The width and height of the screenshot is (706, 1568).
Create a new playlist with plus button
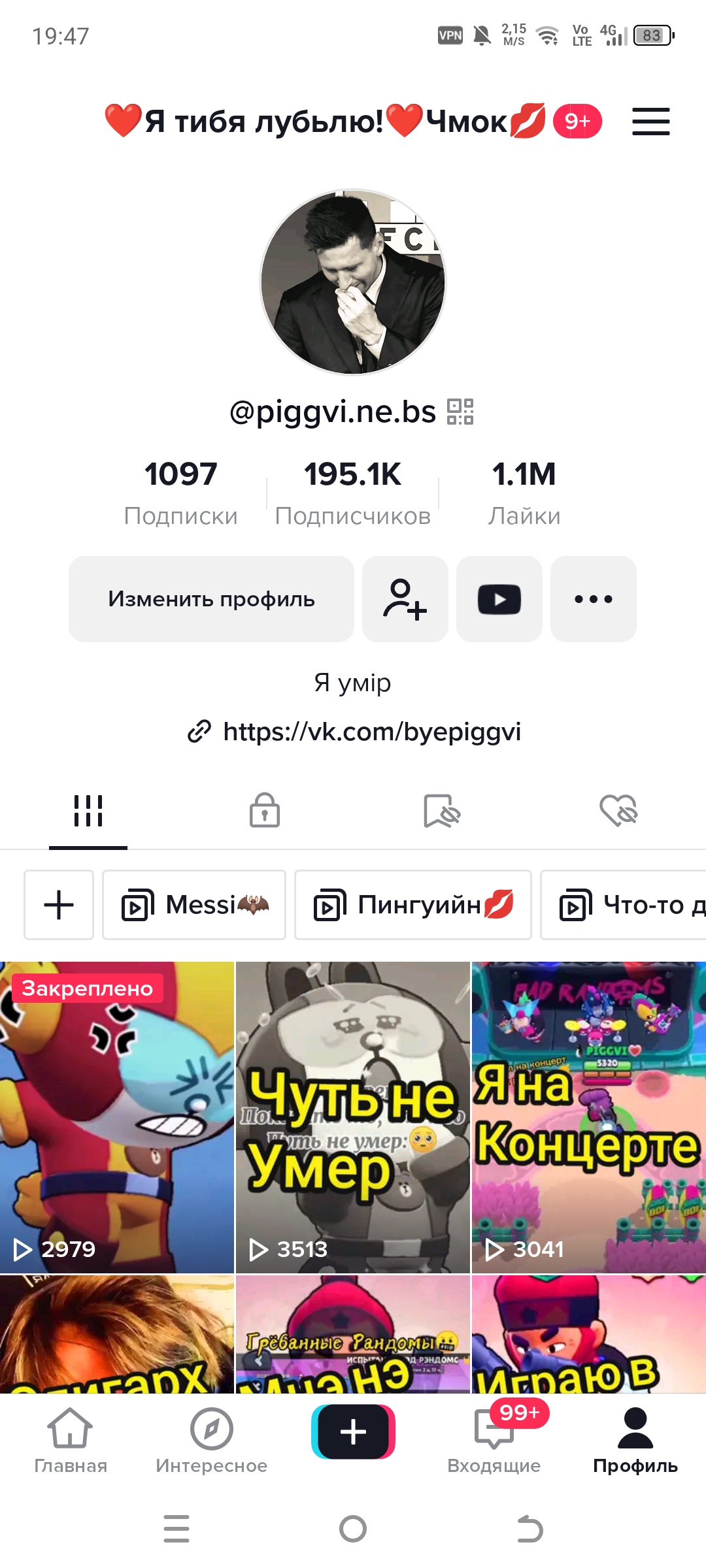coord(59,905)
